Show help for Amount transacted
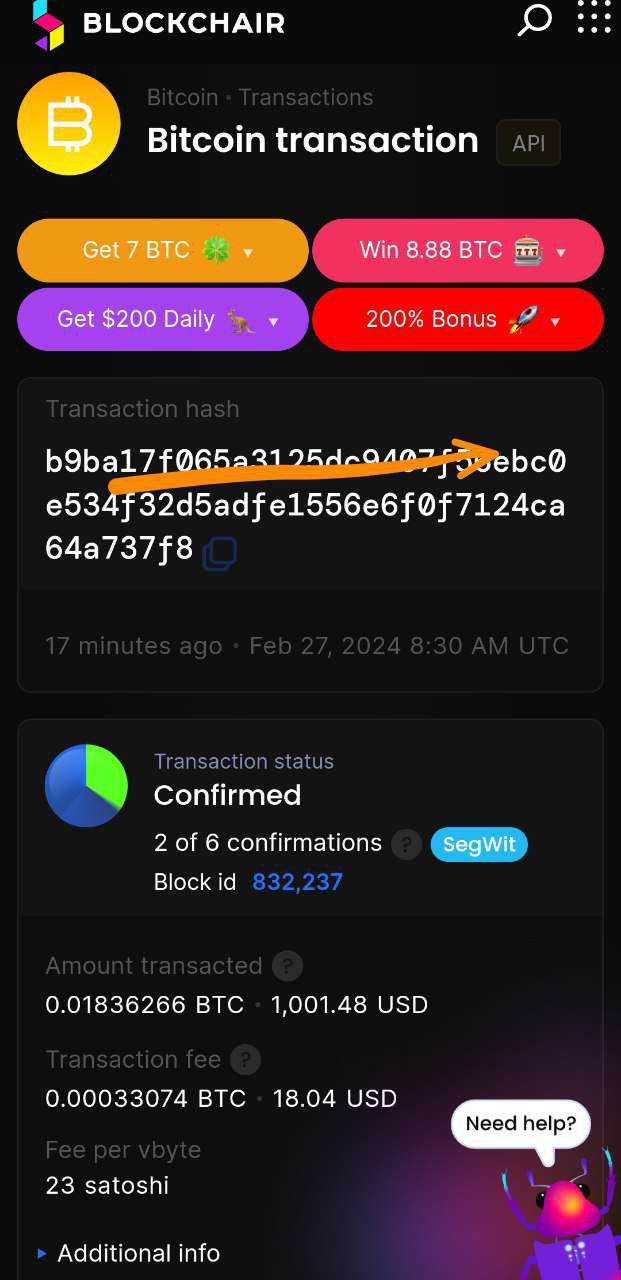 287,966
